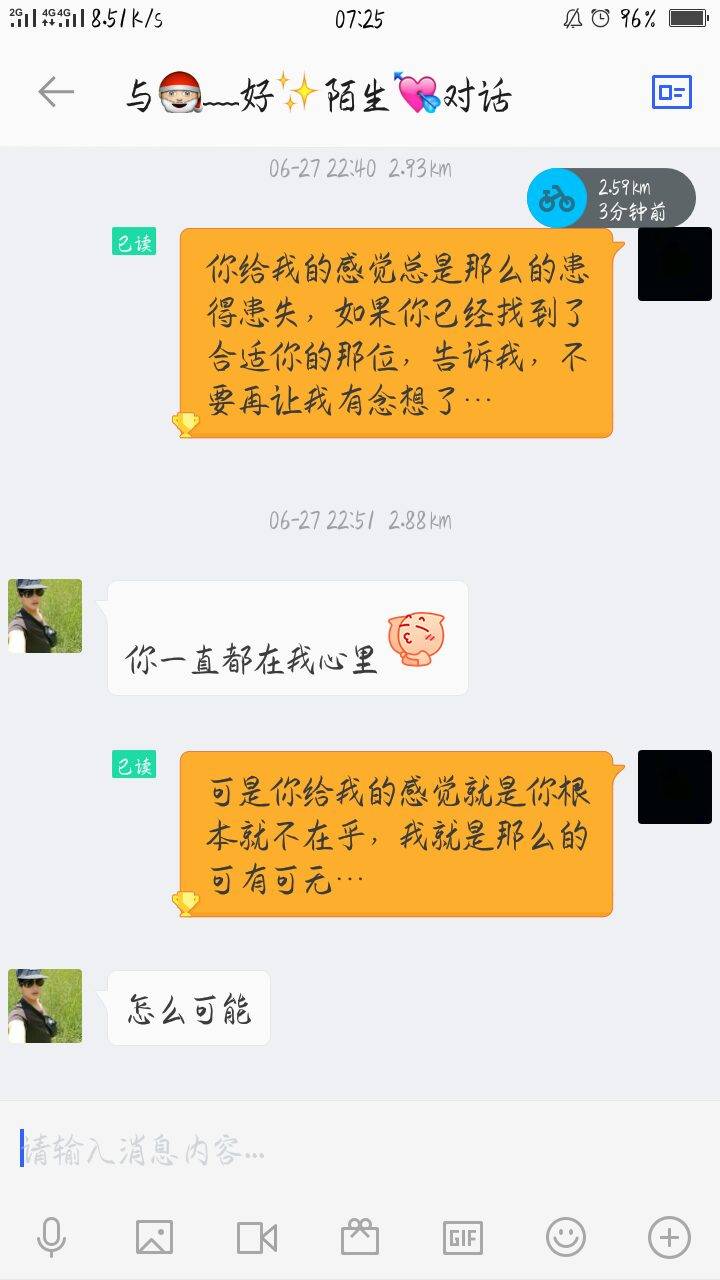Open the emoji smiley panel
This screenshot has width=720, height=1280.
(x=566, y=1238)
